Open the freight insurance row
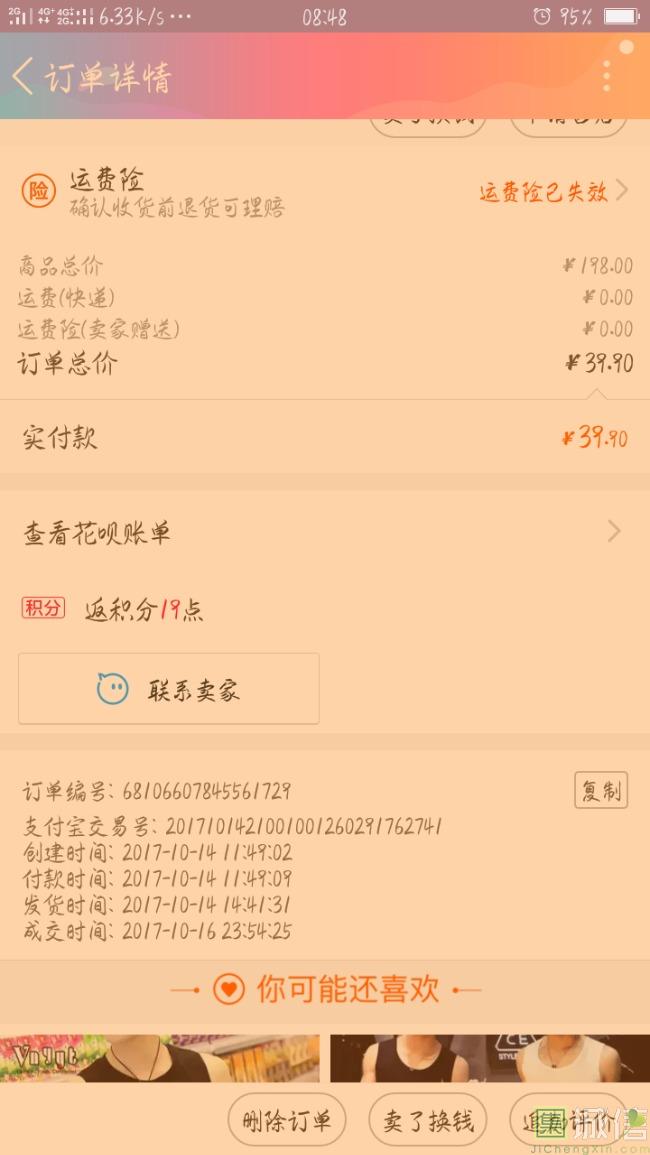The width and height of the screenshot is (650, 1155). pos(325,191)
